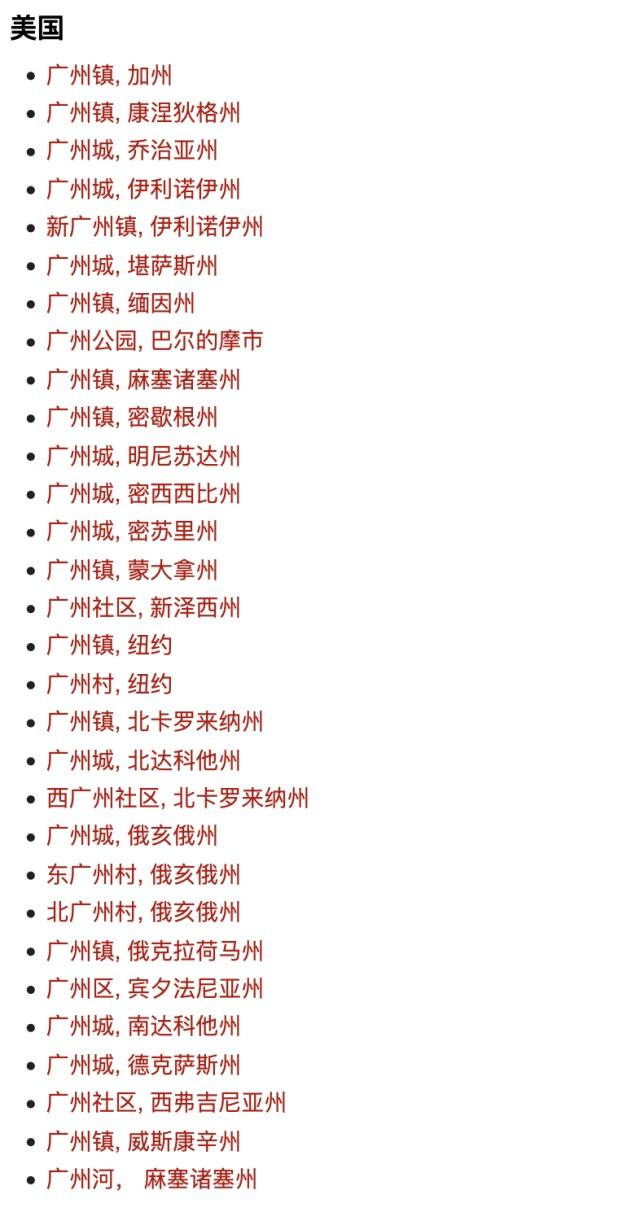Follow 广州区, 宾夕法尼亚州 link
Screen dimensions: 640x1208
point(155,989)
